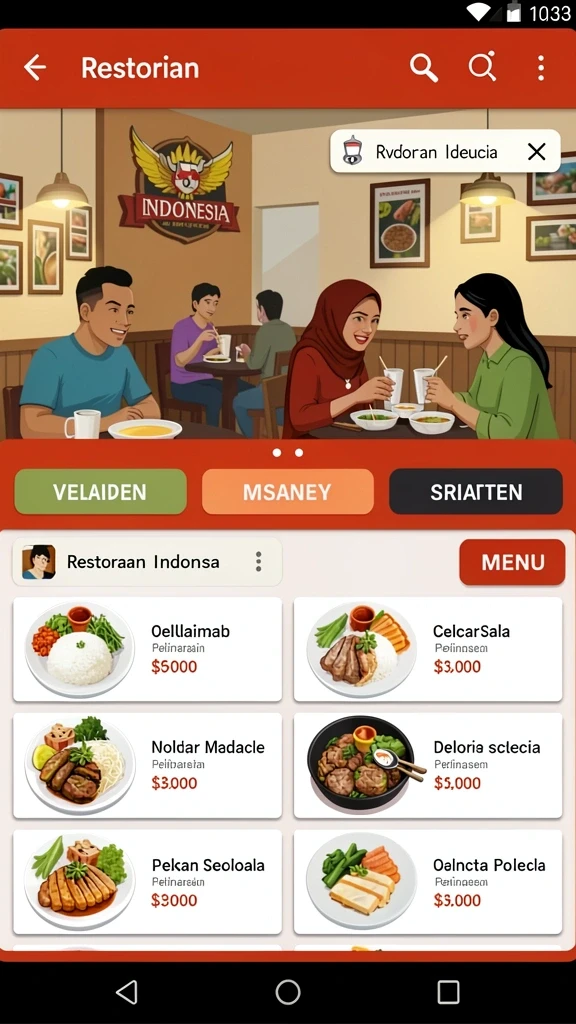Choose the Pekan Seoloala dish card
Viewport: 576px width, 1024px height.
(x=148, y=882)
